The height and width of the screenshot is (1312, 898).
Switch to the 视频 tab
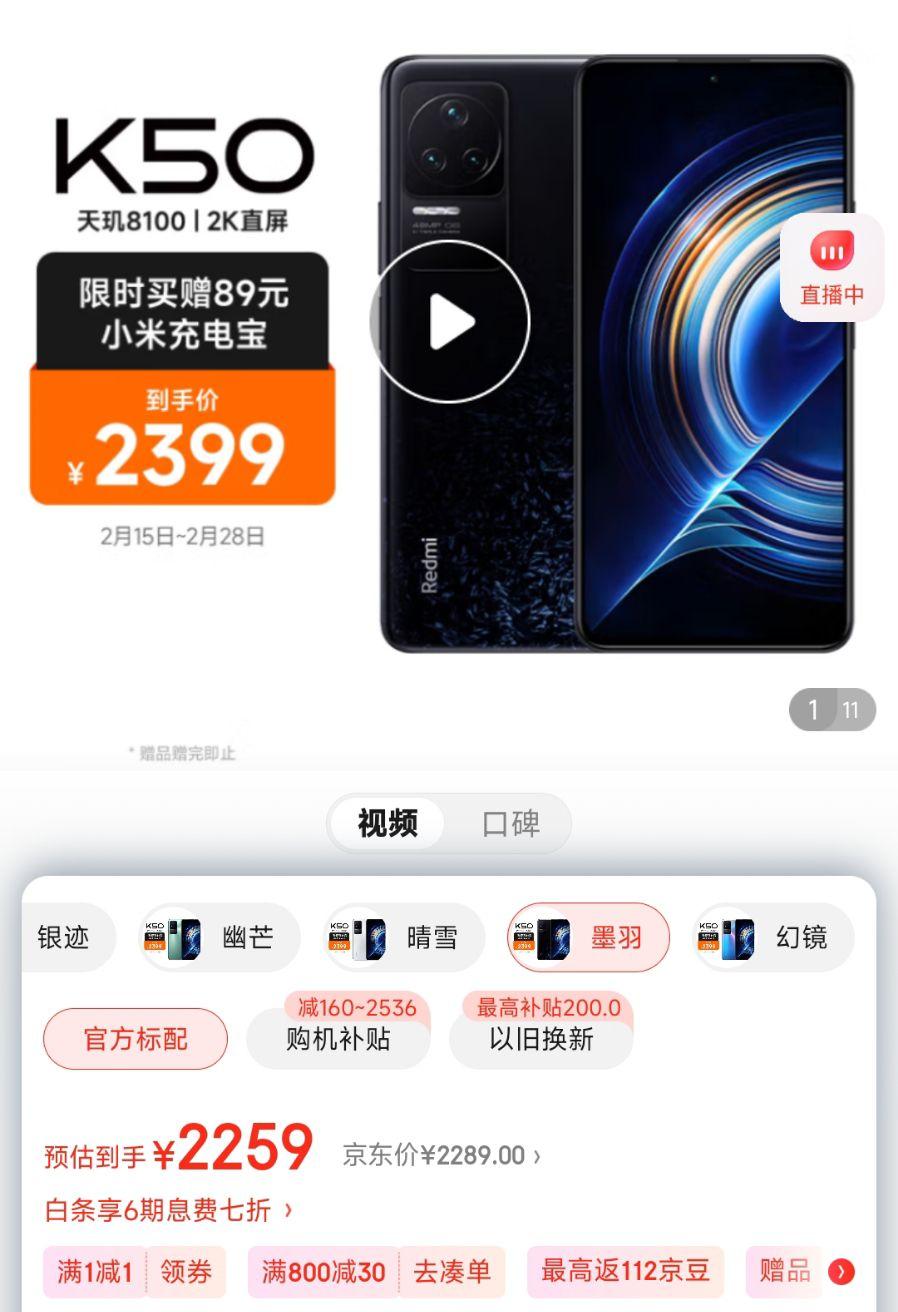pos(386,824)
